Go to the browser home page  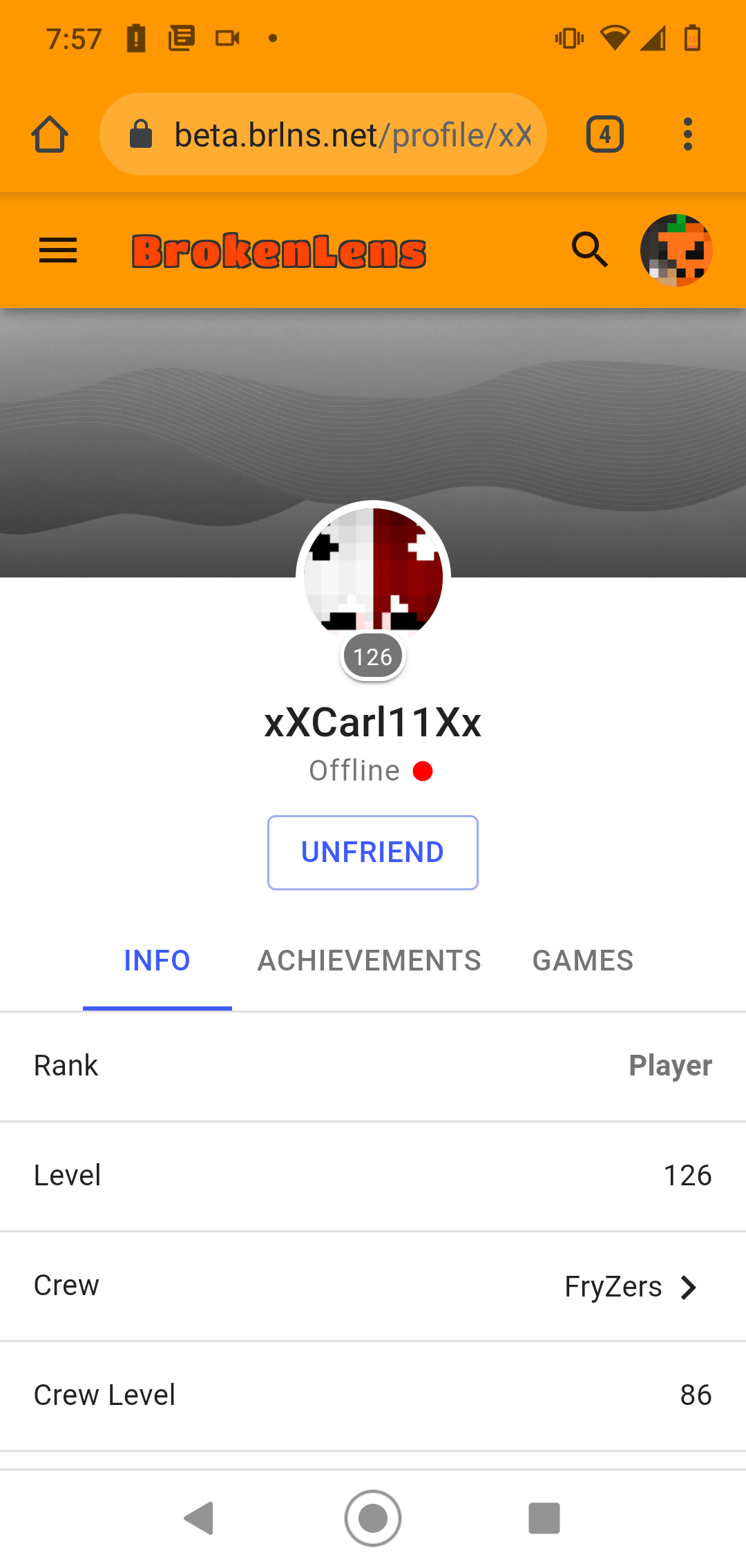[50, 134]
